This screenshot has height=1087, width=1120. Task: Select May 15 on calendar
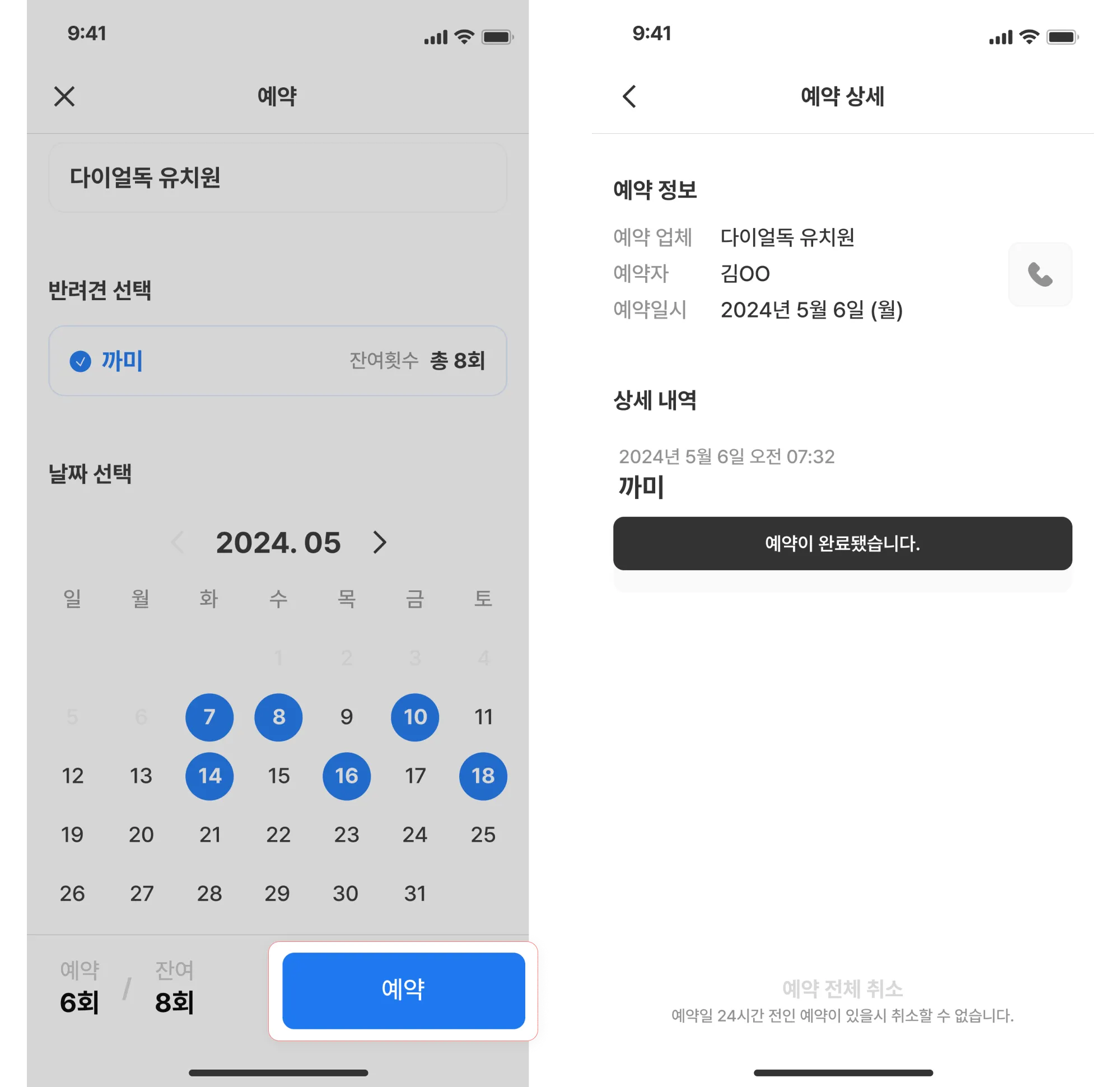coord(278,776)
